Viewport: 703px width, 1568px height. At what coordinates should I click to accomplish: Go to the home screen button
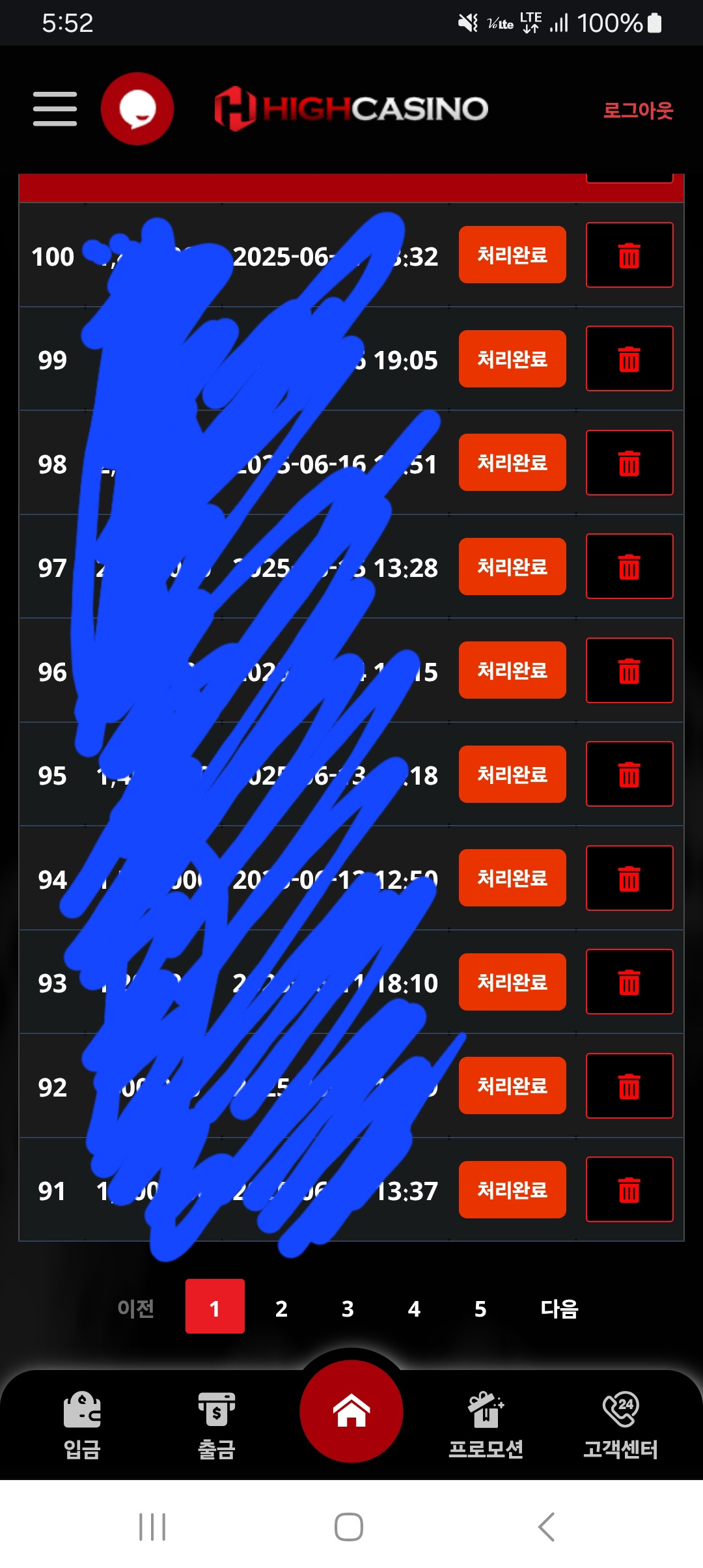click(x=351, y=1411)
